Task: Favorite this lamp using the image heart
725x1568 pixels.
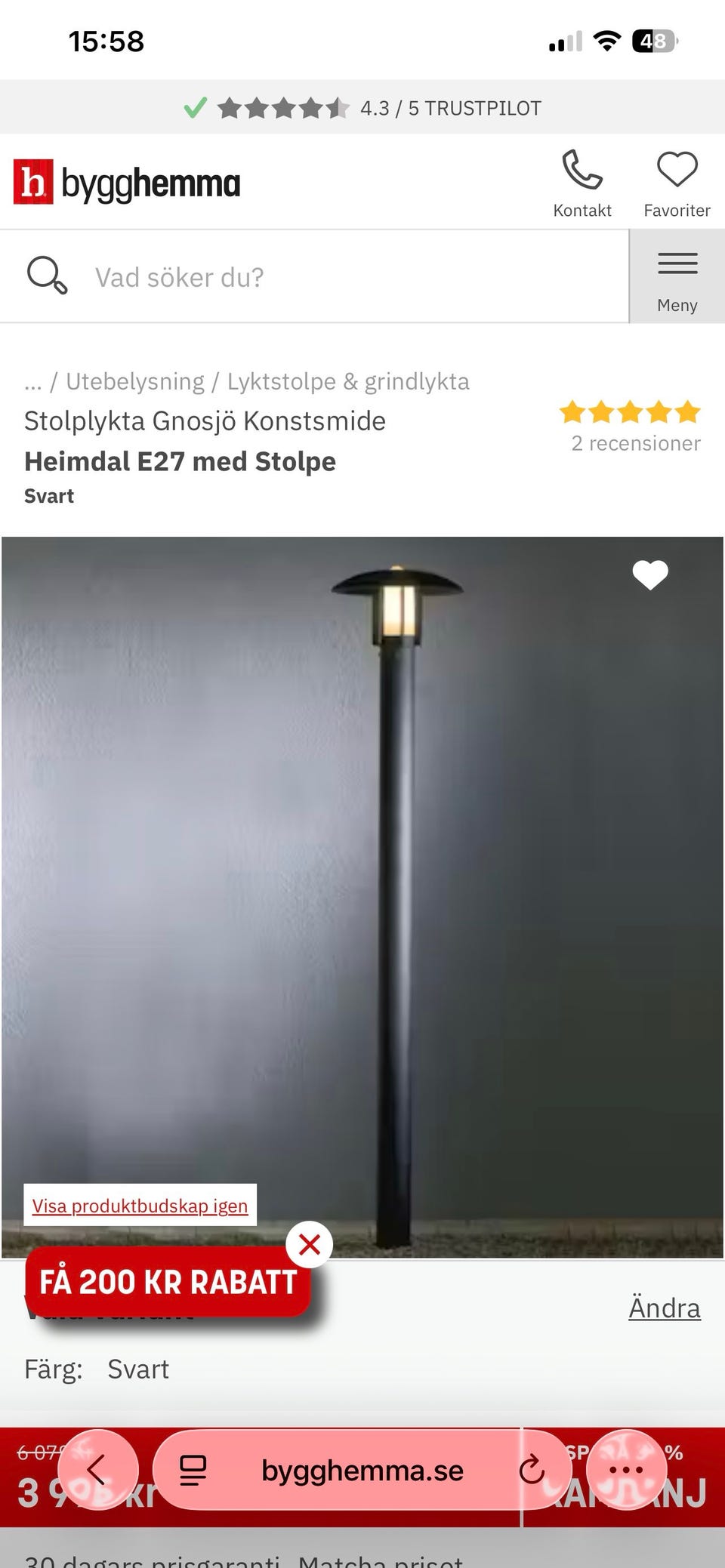Action: 649,575
